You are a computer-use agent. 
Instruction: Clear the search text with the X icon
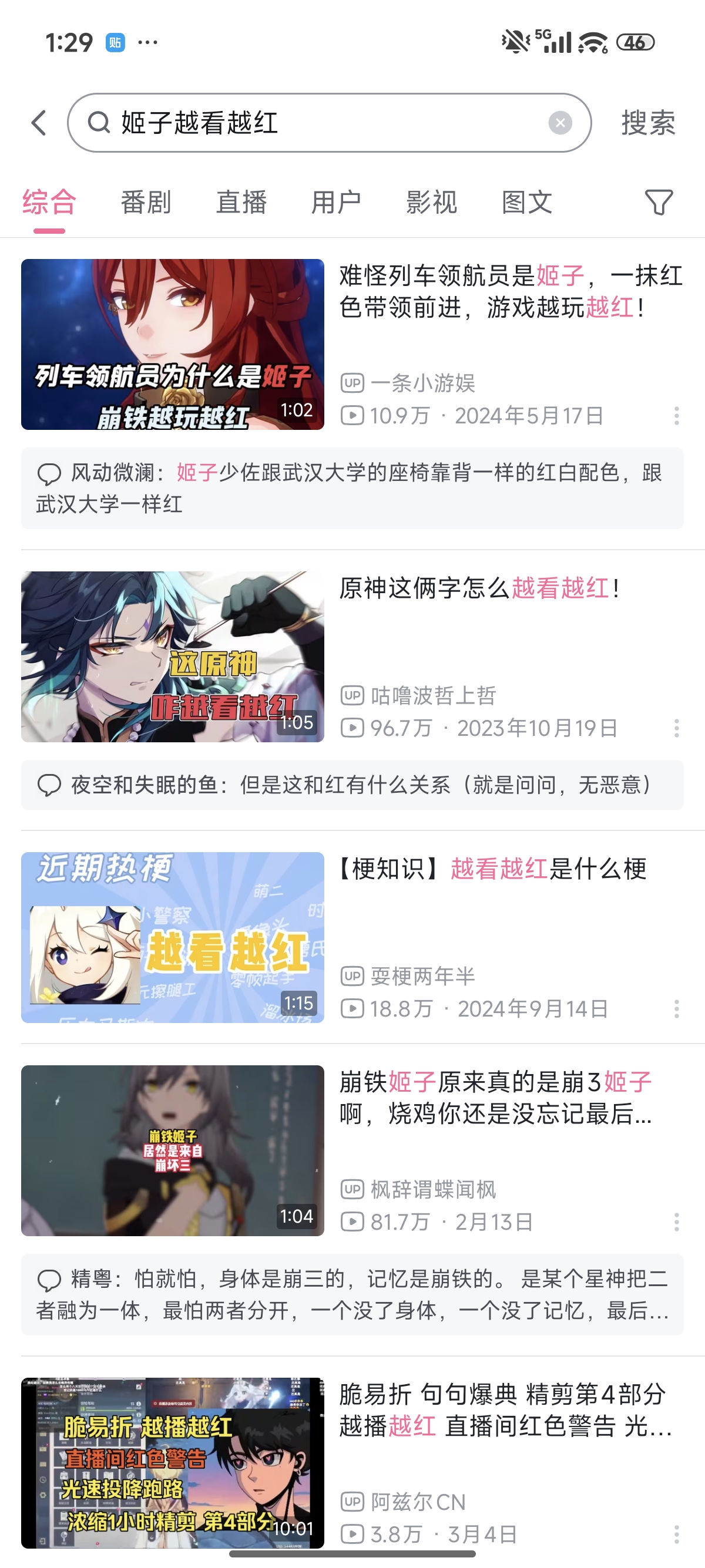click(559, 123)
